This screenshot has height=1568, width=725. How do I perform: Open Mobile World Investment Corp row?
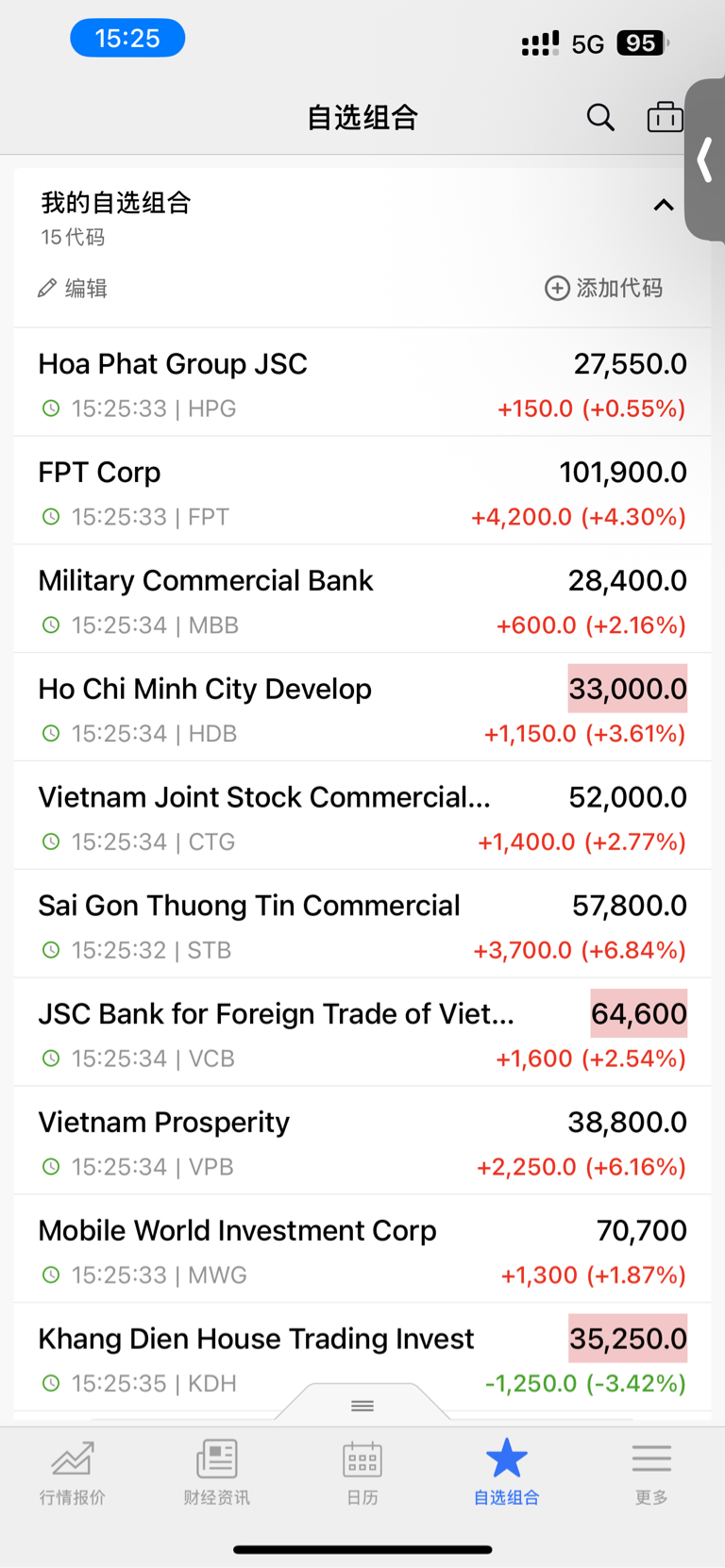(362, 1250)
